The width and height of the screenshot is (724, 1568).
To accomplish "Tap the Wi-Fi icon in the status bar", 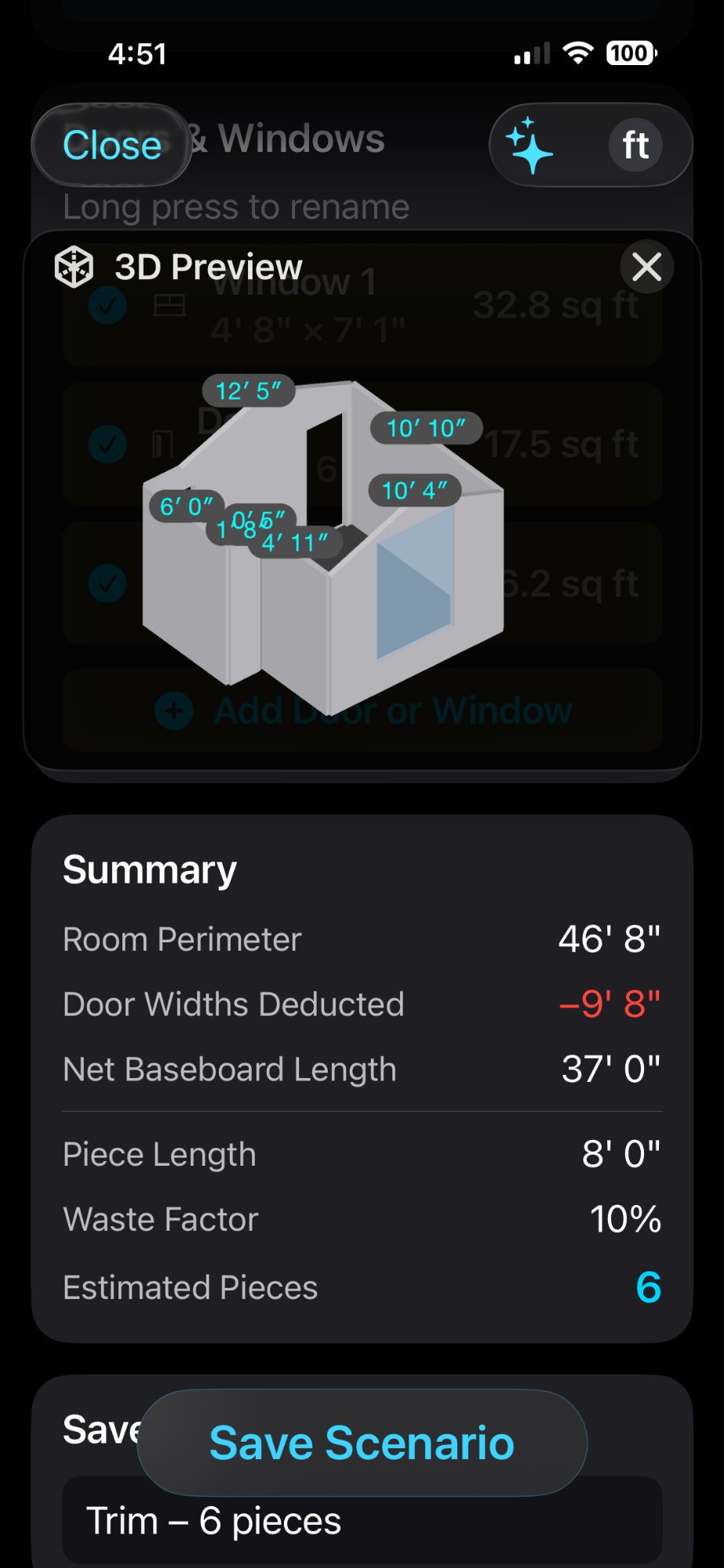I will [x=578, y=53].
